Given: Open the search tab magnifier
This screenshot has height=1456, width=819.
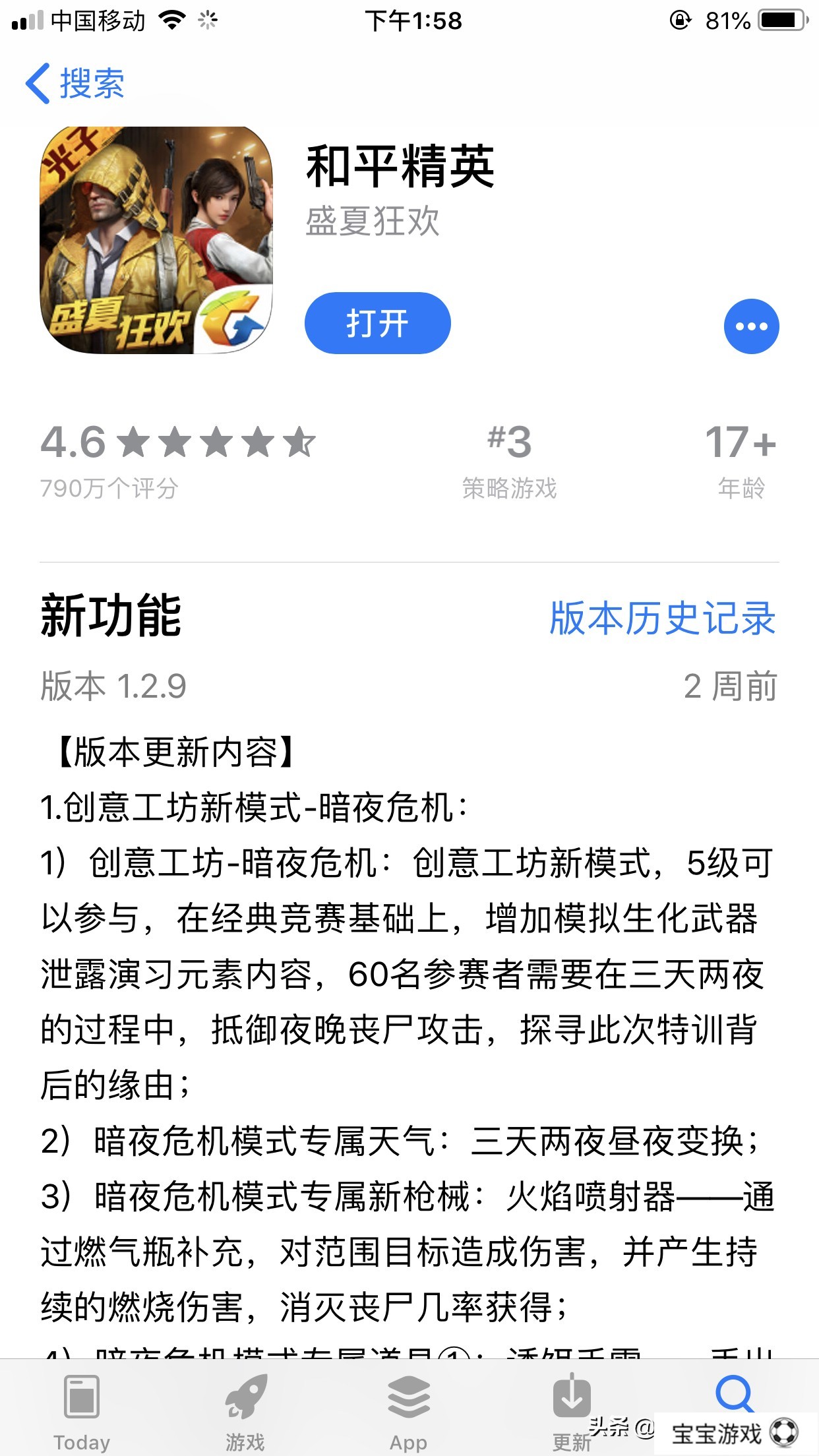Looking at the screenshot, I should [x=734, y=1395].
